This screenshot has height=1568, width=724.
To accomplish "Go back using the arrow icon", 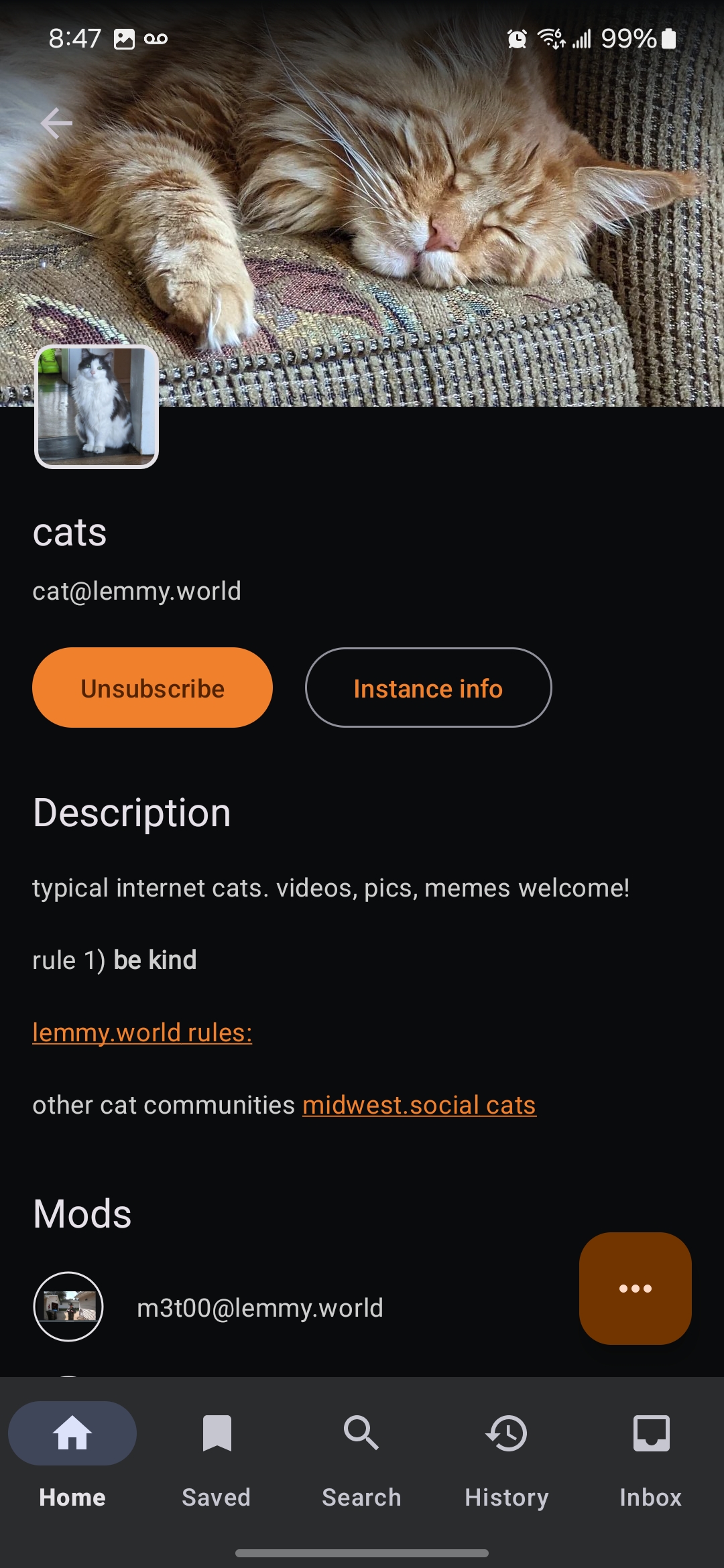I will 56,123.
